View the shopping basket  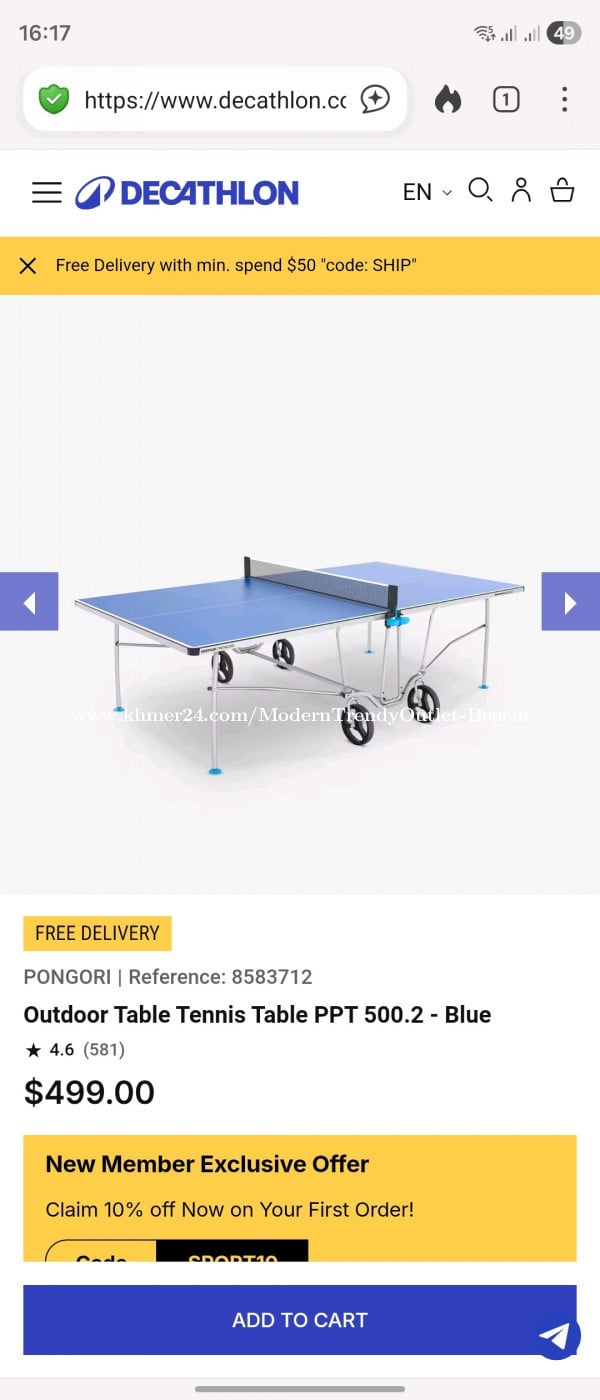pyautogui.click(x=563, y=190)
